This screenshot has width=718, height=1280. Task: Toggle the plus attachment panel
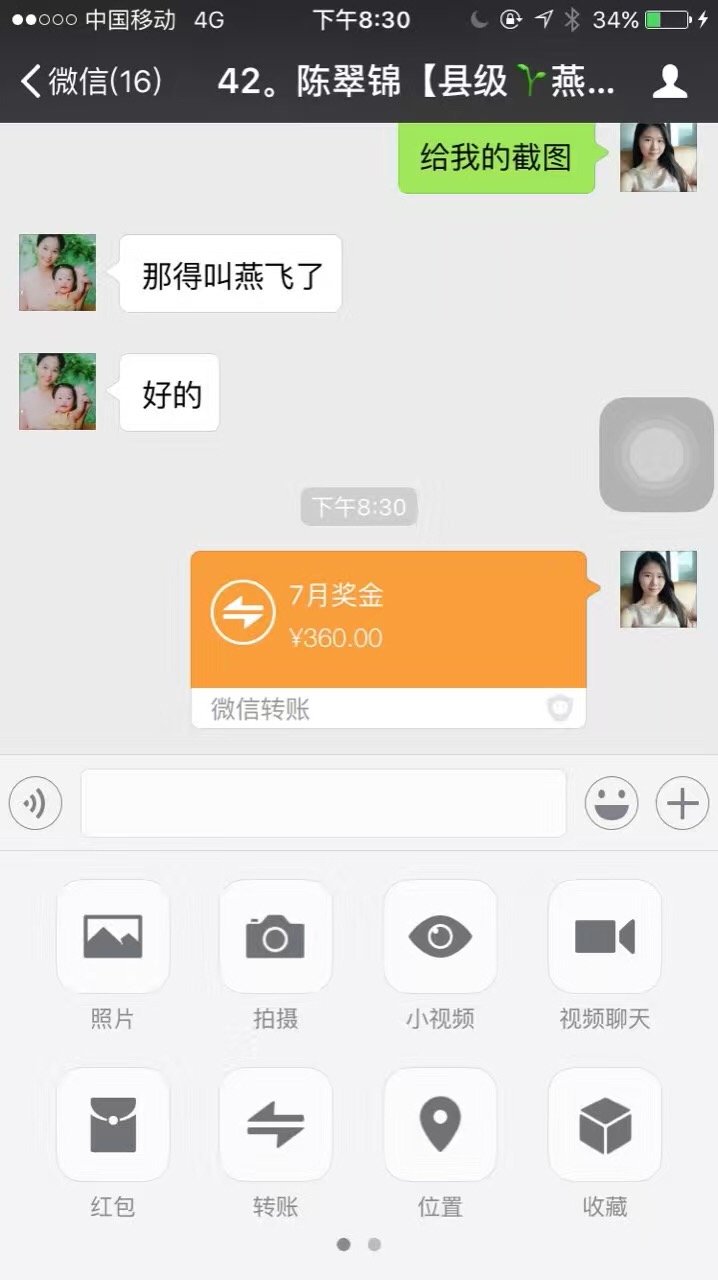[x=682, y=803]
